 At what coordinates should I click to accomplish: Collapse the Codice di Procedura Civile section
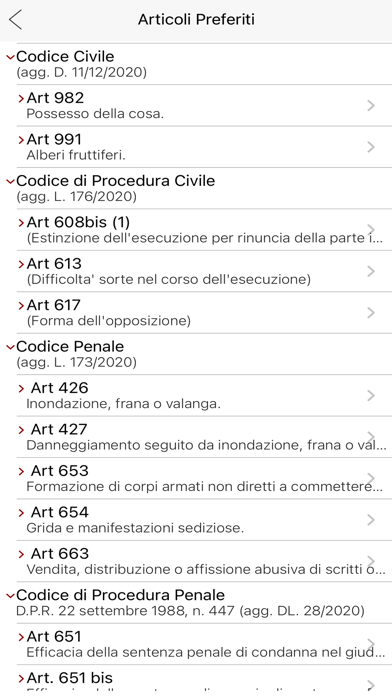coord(196,188)
